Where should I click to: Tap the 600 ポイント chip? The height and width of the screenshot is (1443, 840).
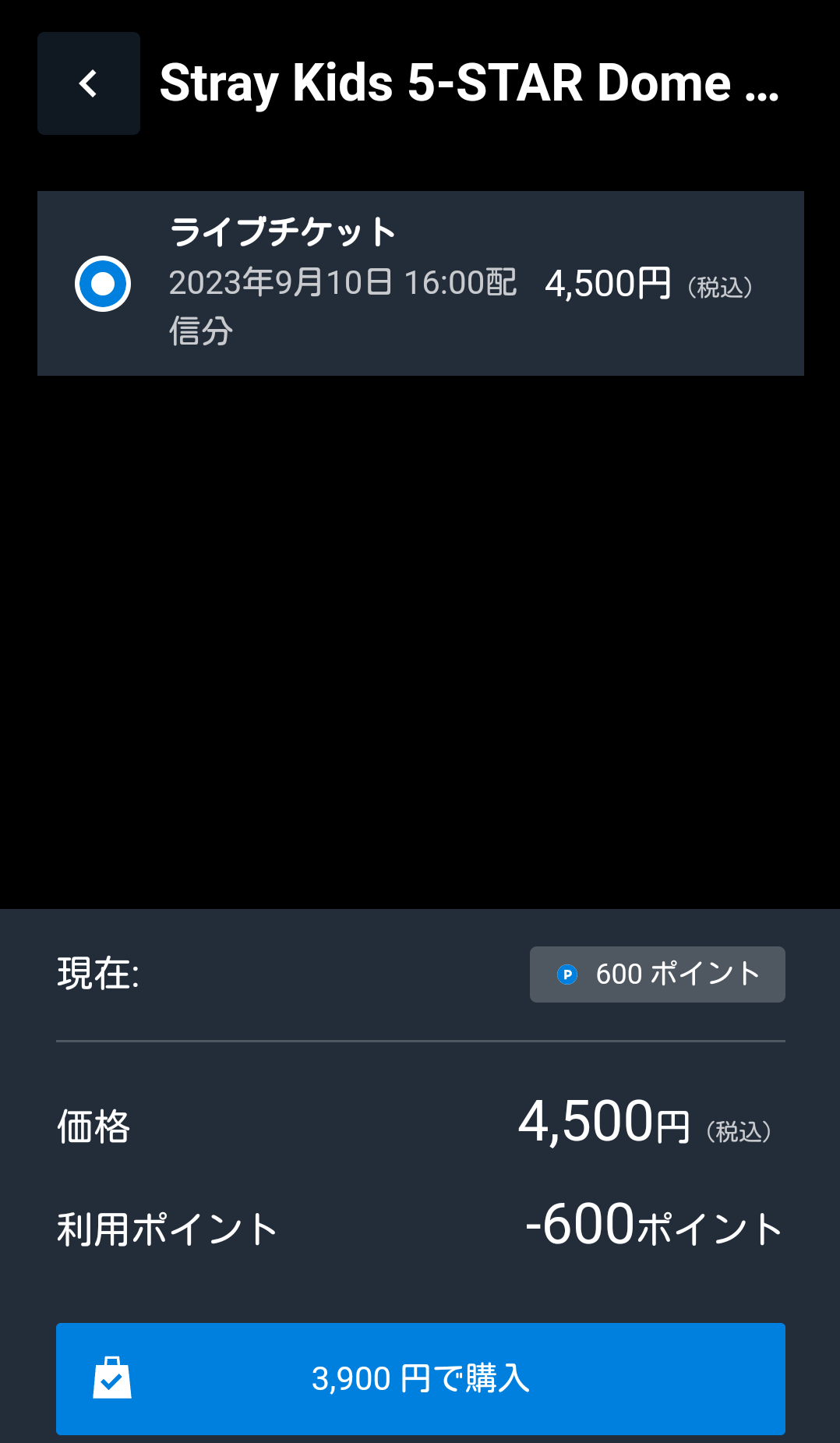(657, 974)
